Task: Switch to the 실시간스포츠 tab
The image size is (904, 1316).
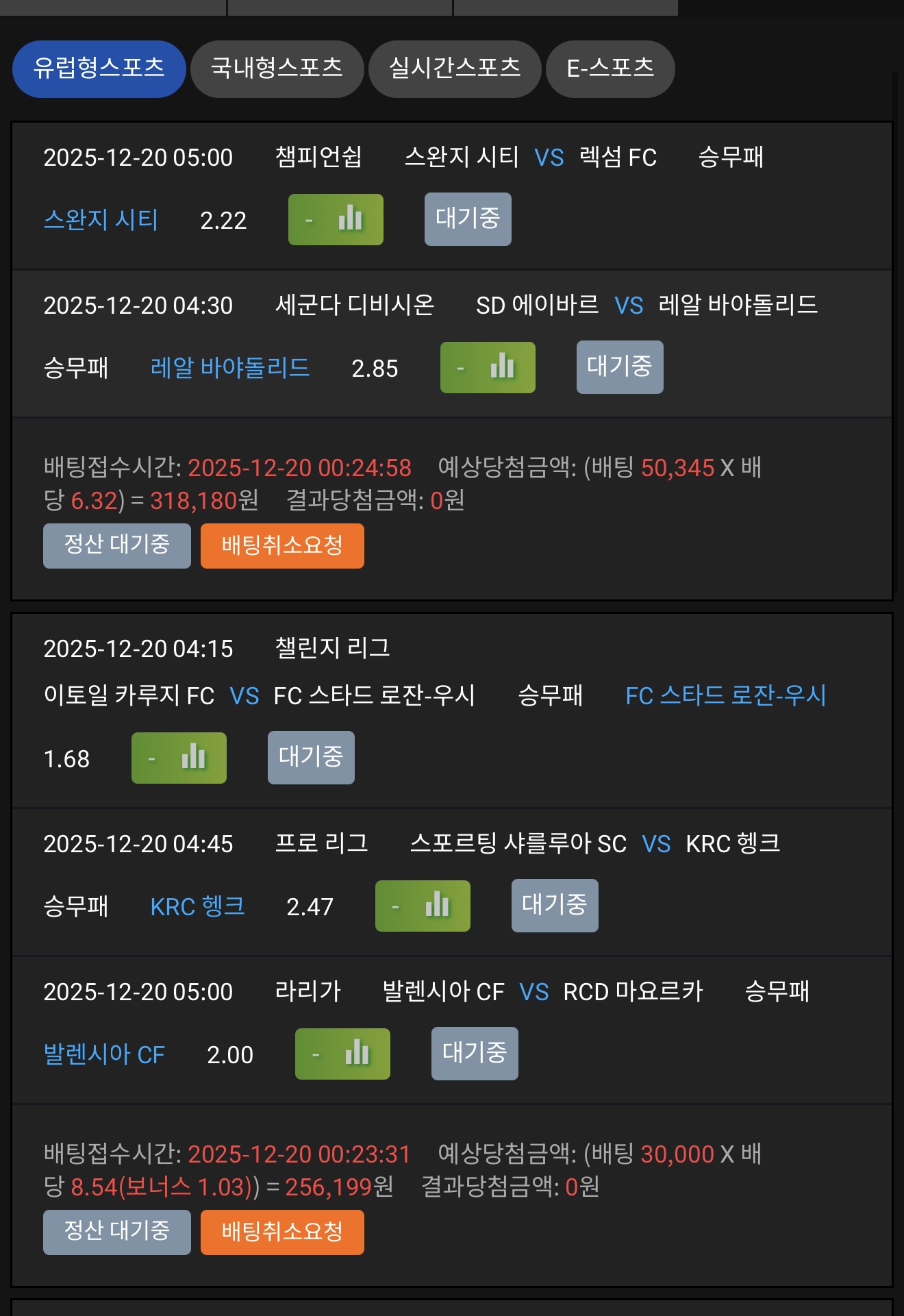Action: click(453, 68)
